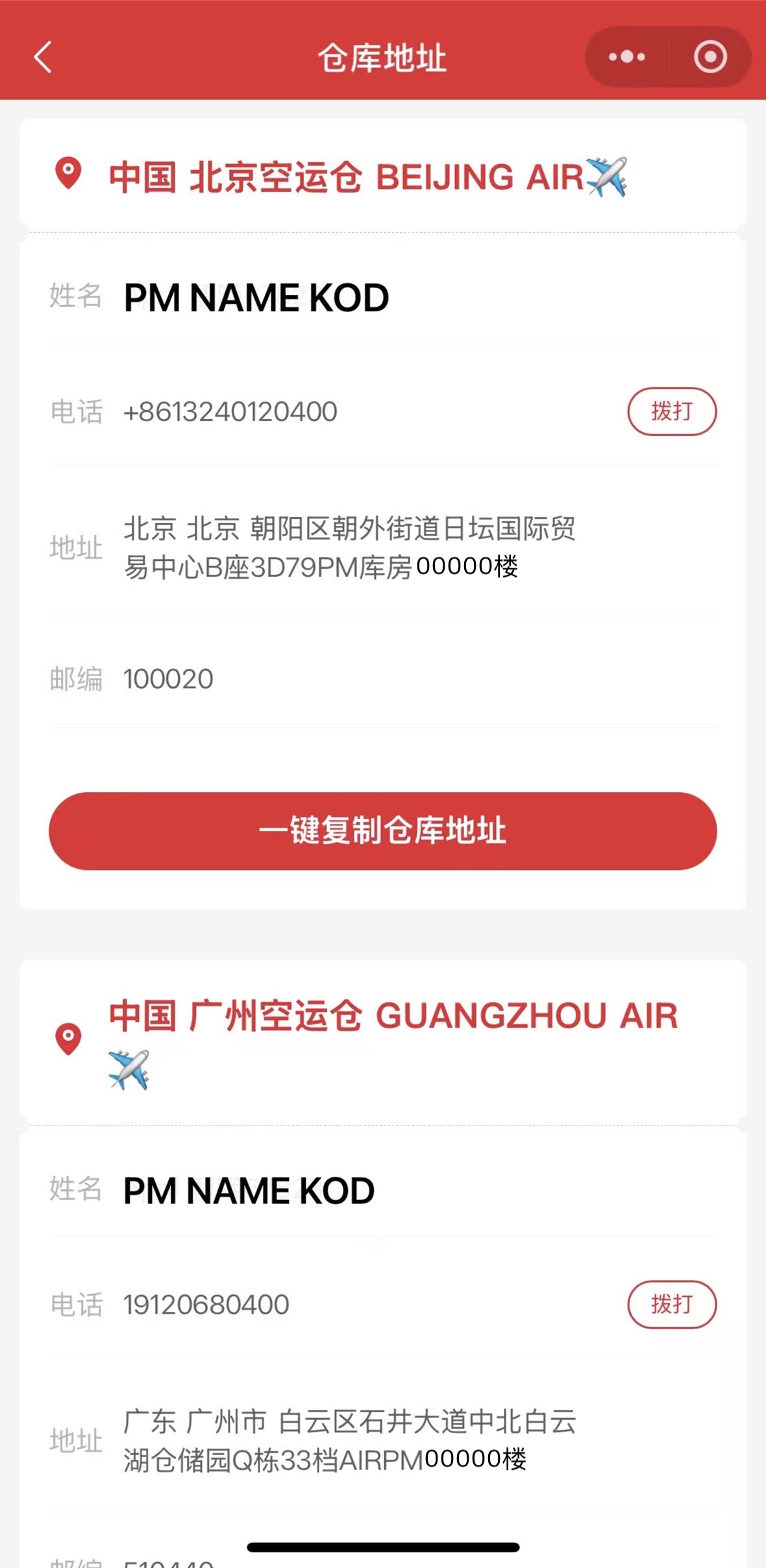The width and height of the screenshot is (766, 1568).
Task: Go back from warehouse address page
Action: point(43,57)
